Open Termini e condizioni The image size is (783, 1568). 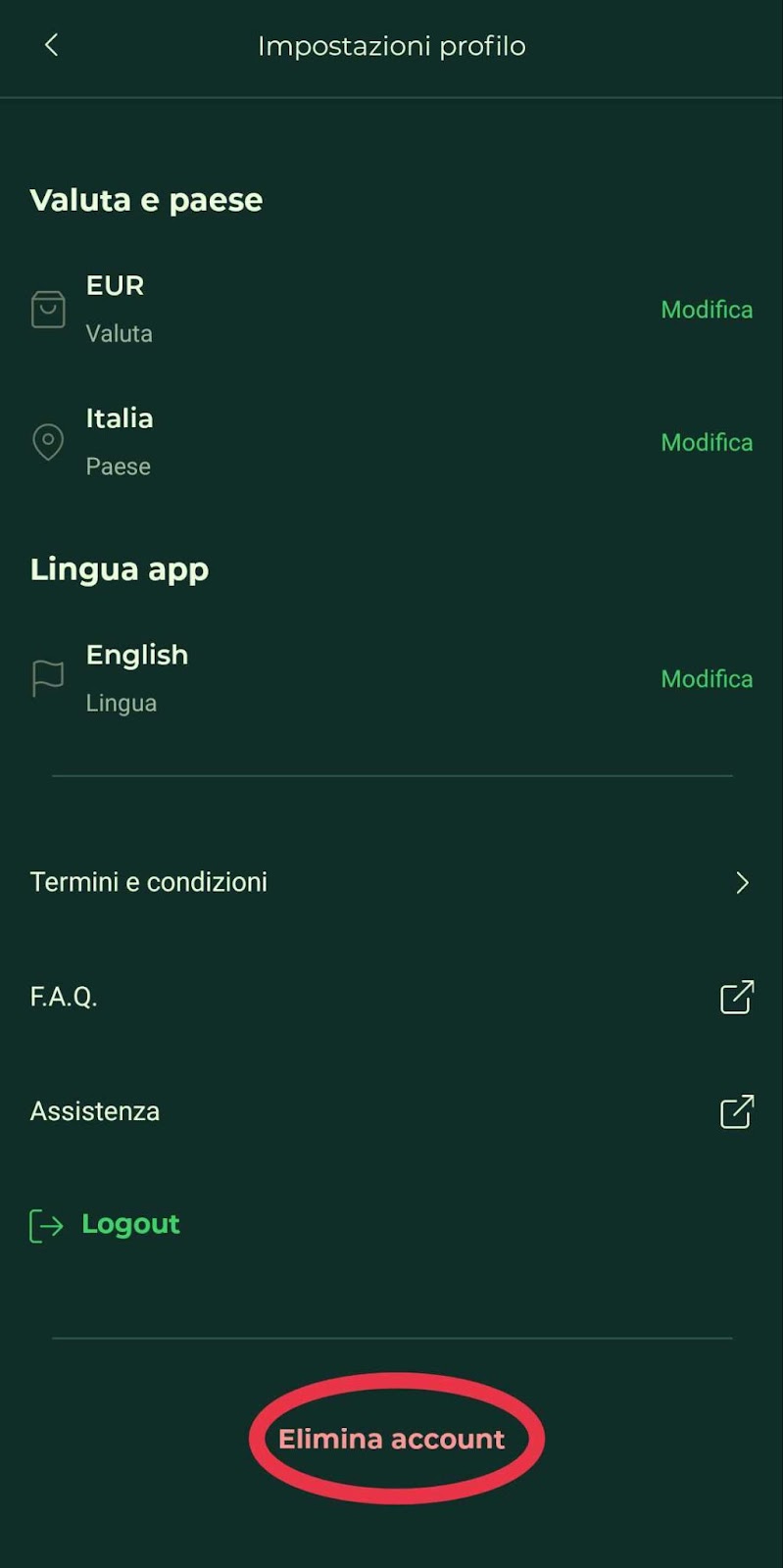391,882
